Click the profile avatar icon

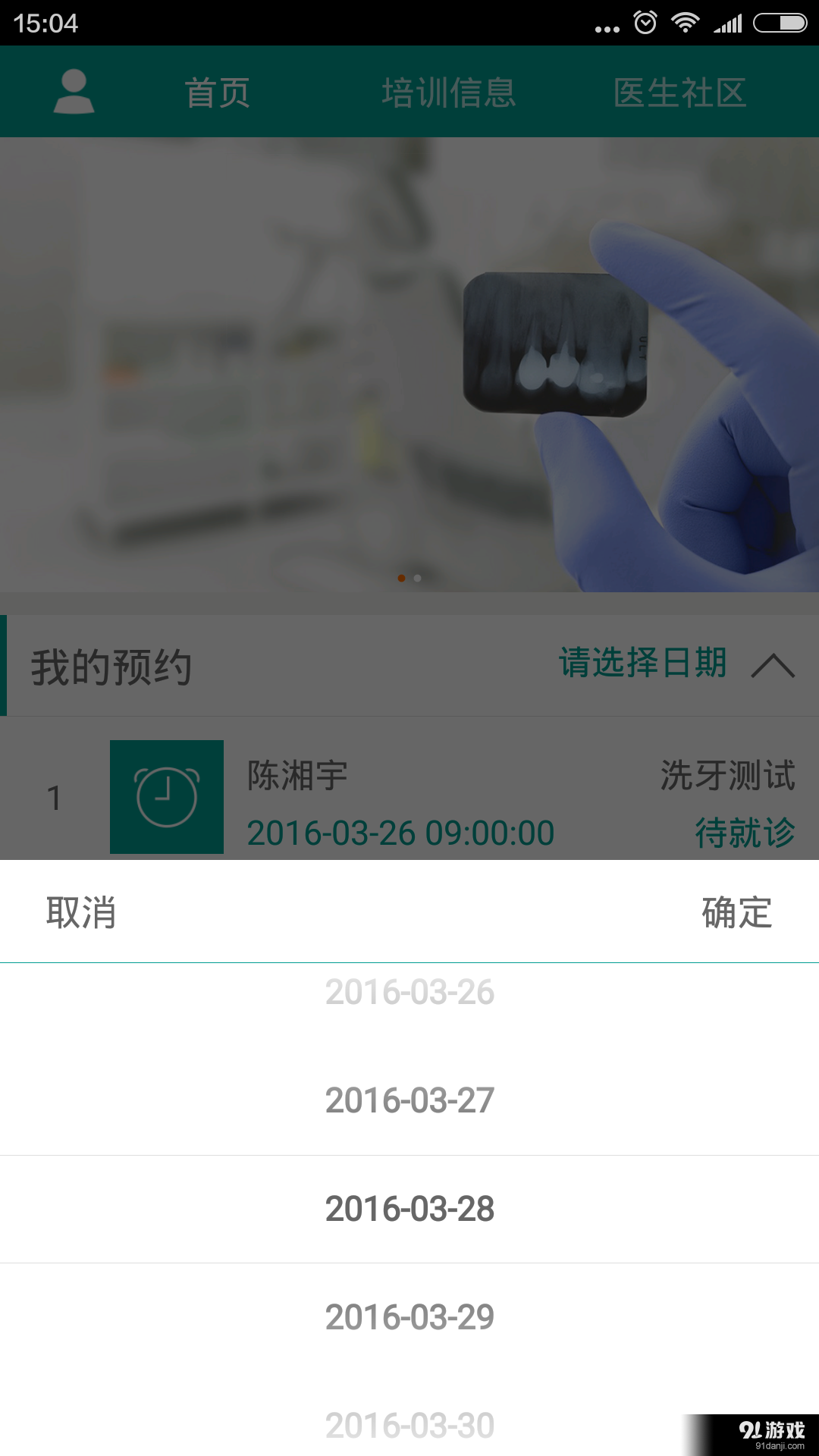click(x=72, y=91)
